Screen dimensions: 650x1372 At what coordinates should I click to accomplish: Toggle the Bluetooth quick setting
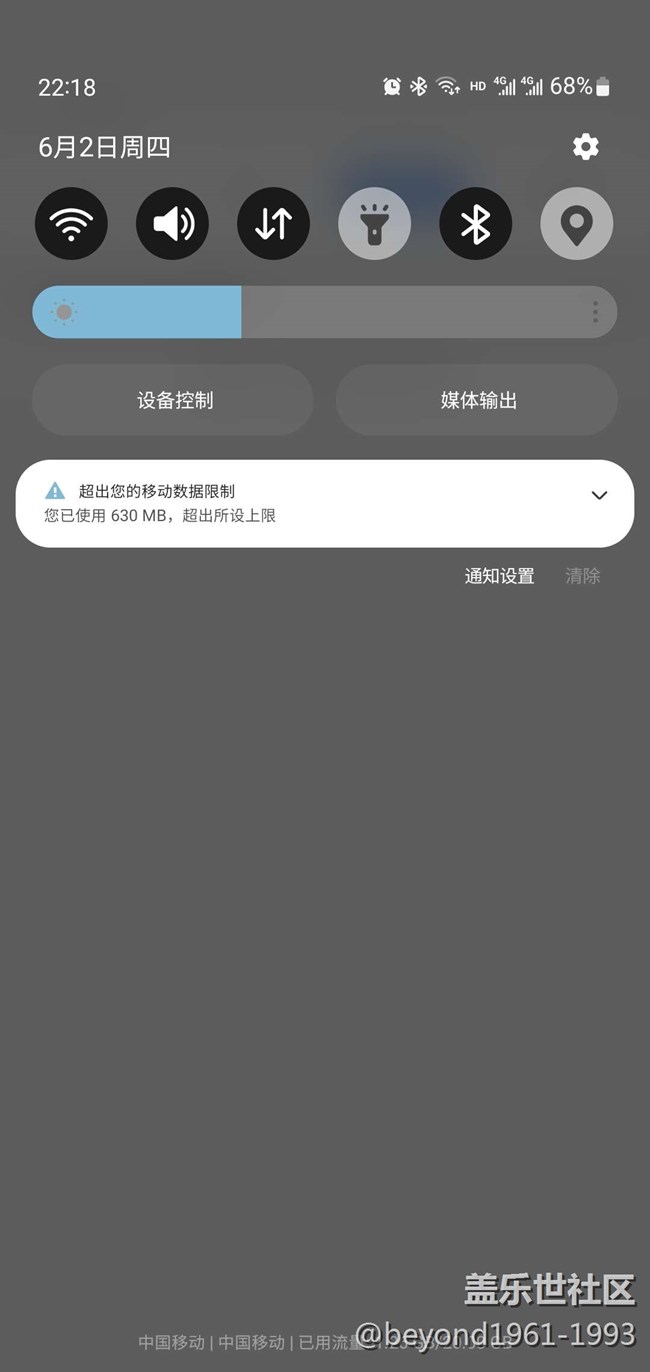point(475,224)
